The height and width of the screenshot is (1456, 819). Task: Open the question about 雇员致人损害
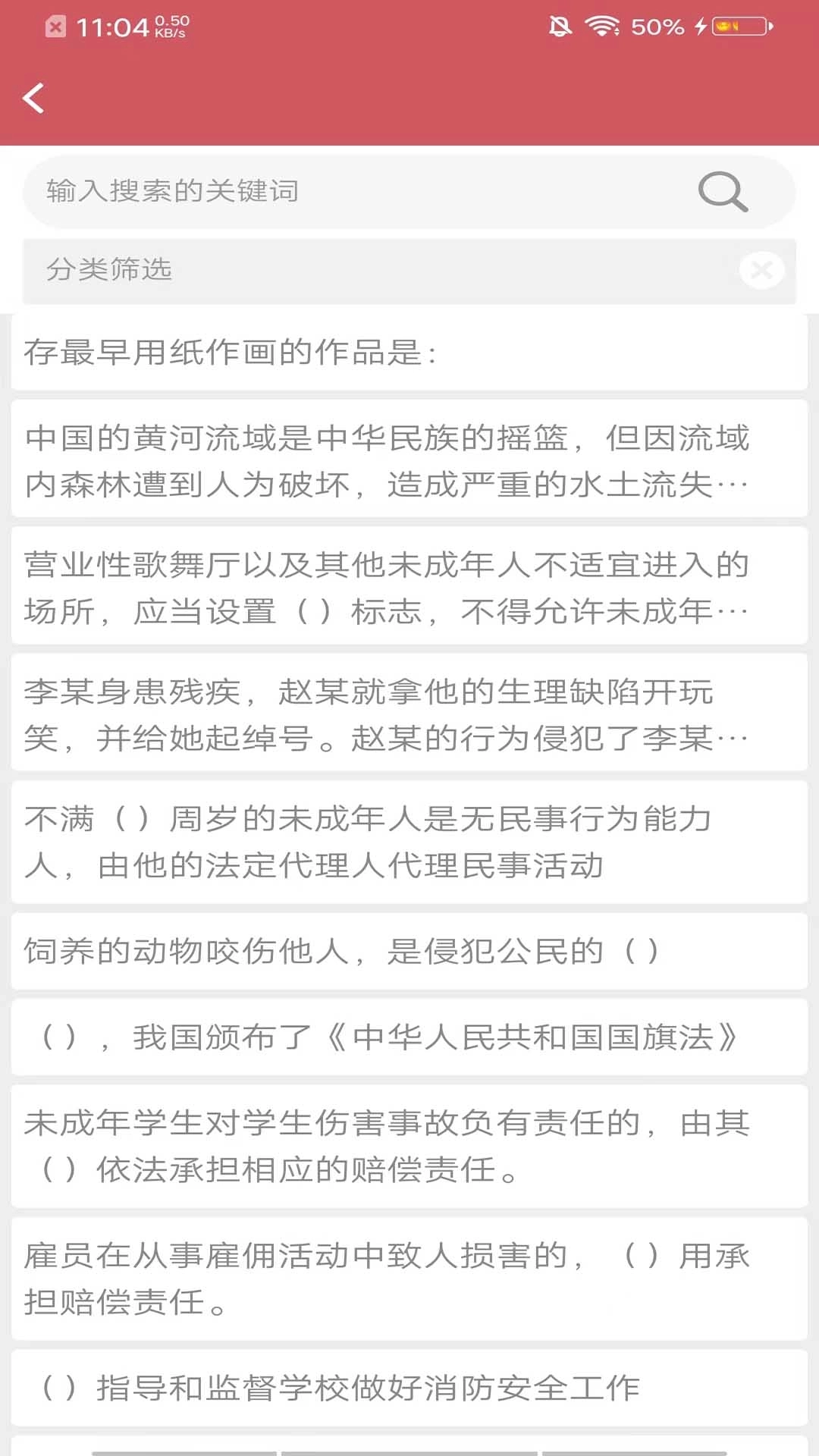coord(409,1279)
